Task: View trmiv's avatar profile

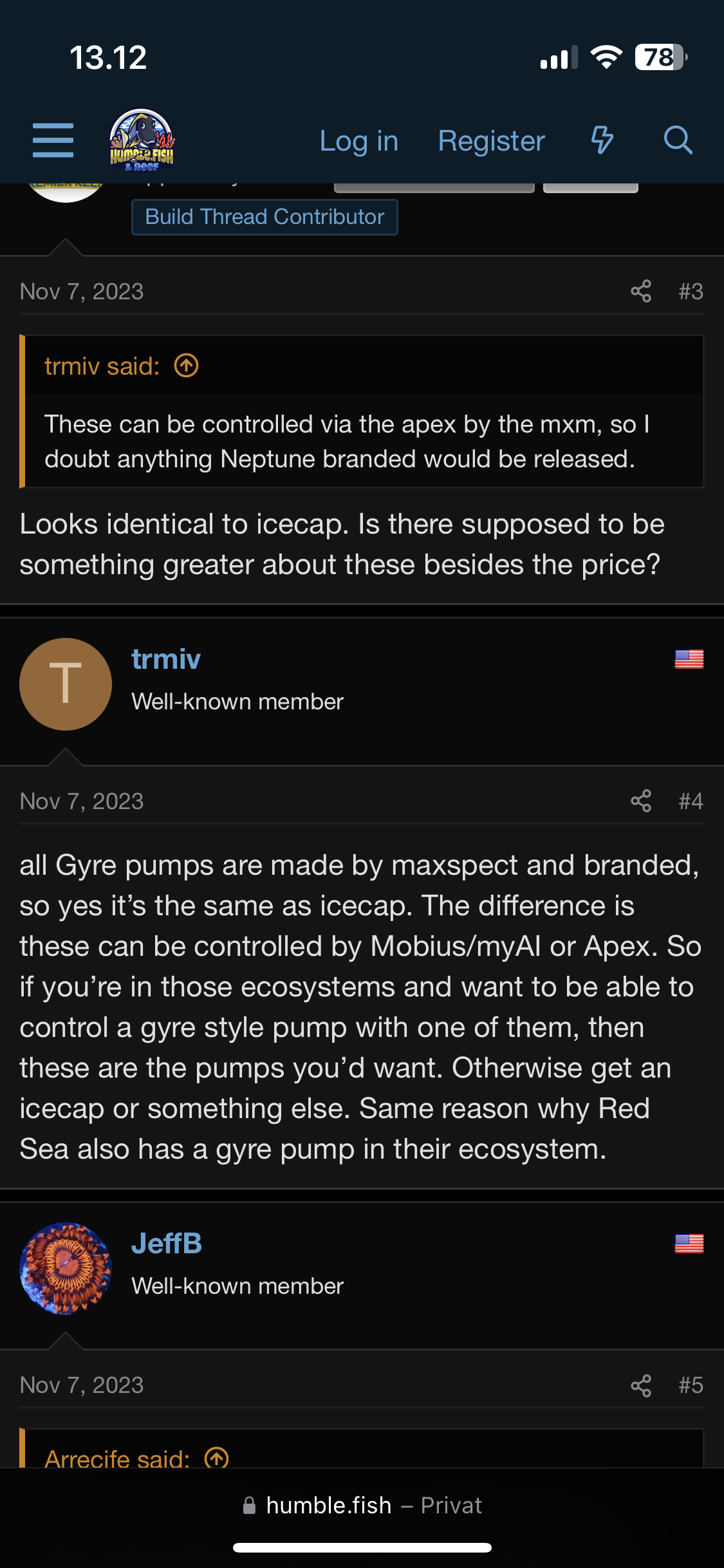Action: coord(66,684)
